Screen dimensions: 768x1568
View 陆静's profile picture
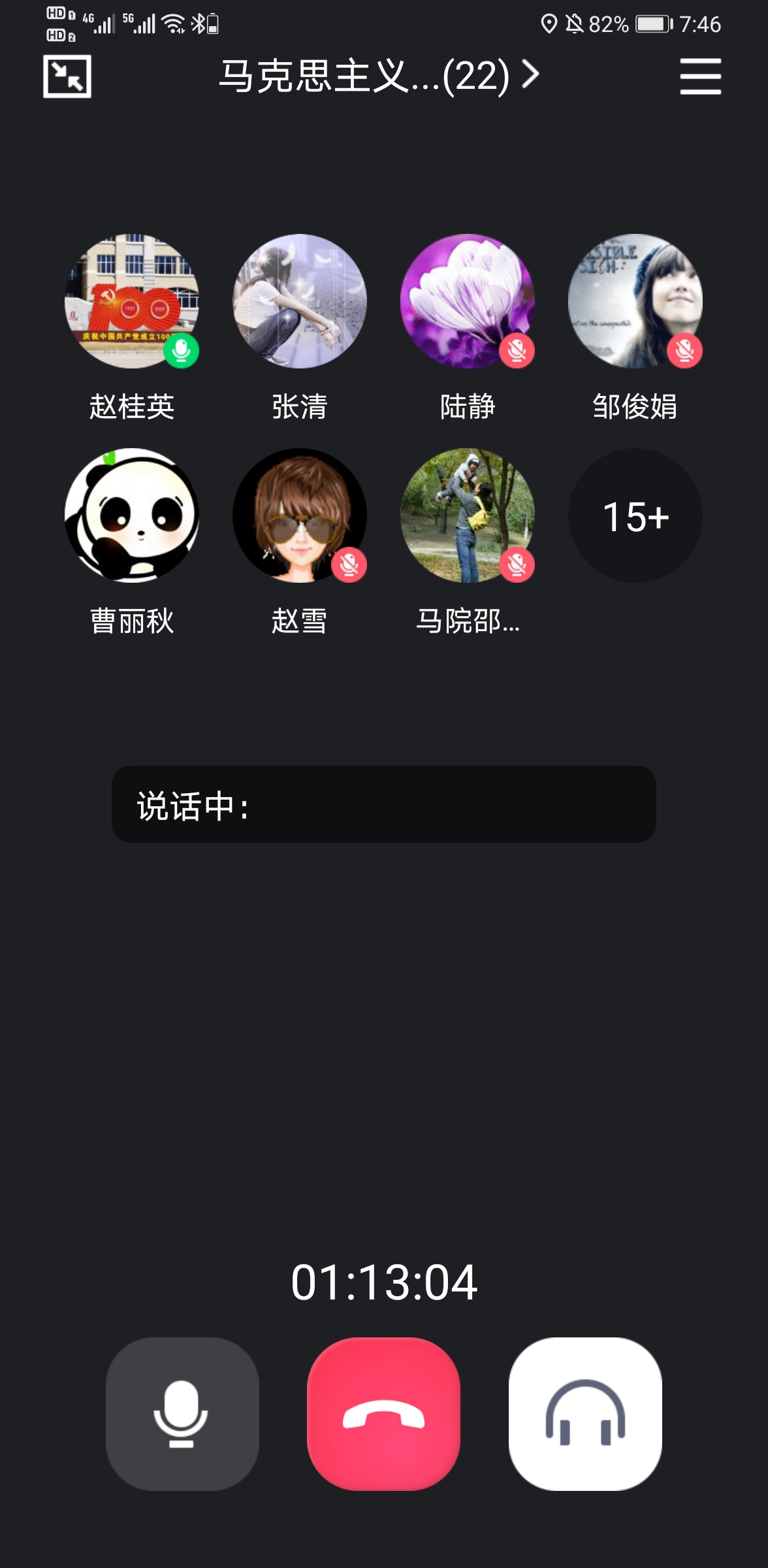pyautogui.click(x=468, y=301)
